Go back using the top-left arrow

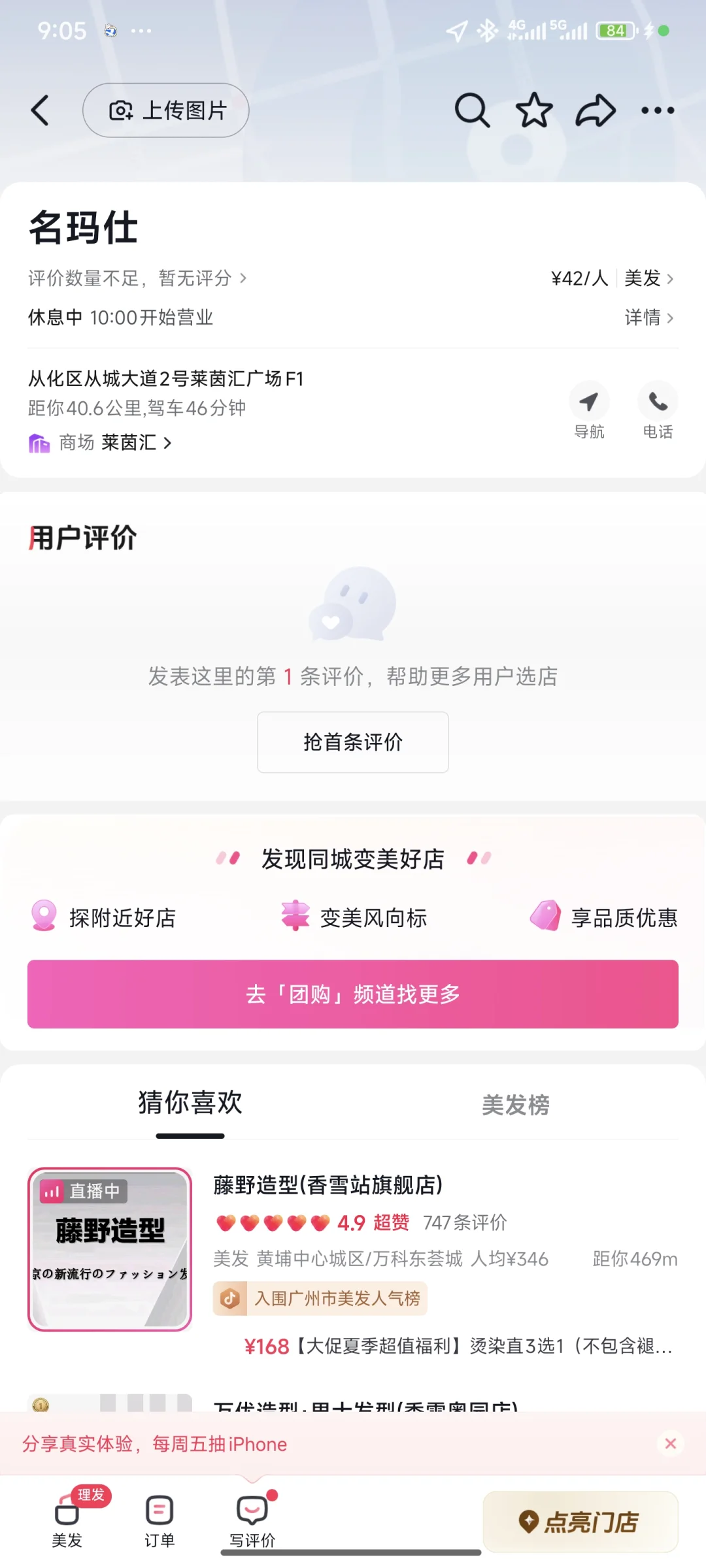(x=41, y=110)
